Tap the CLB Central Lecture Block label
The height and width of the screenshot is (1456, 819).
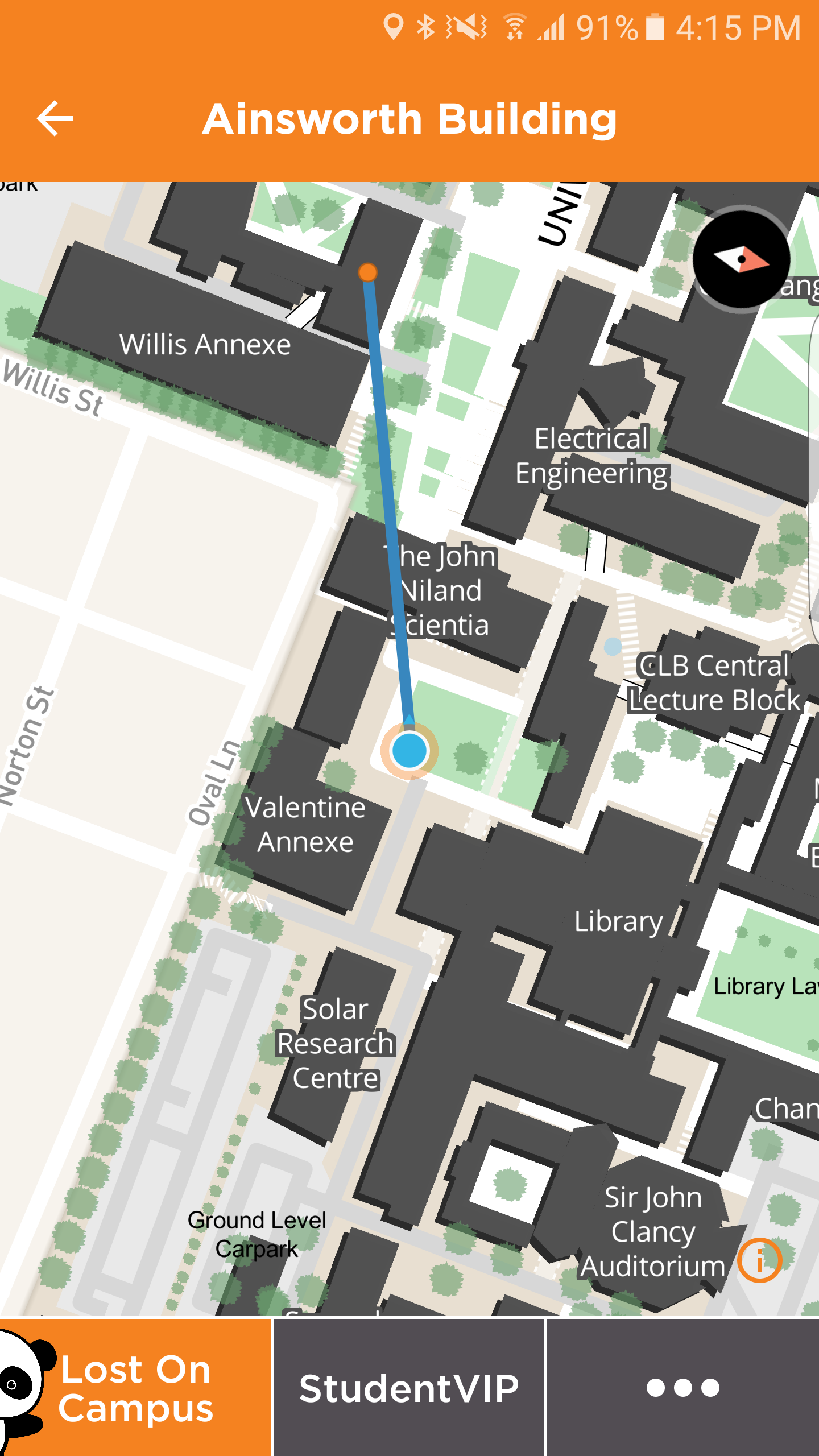point(714,681)
